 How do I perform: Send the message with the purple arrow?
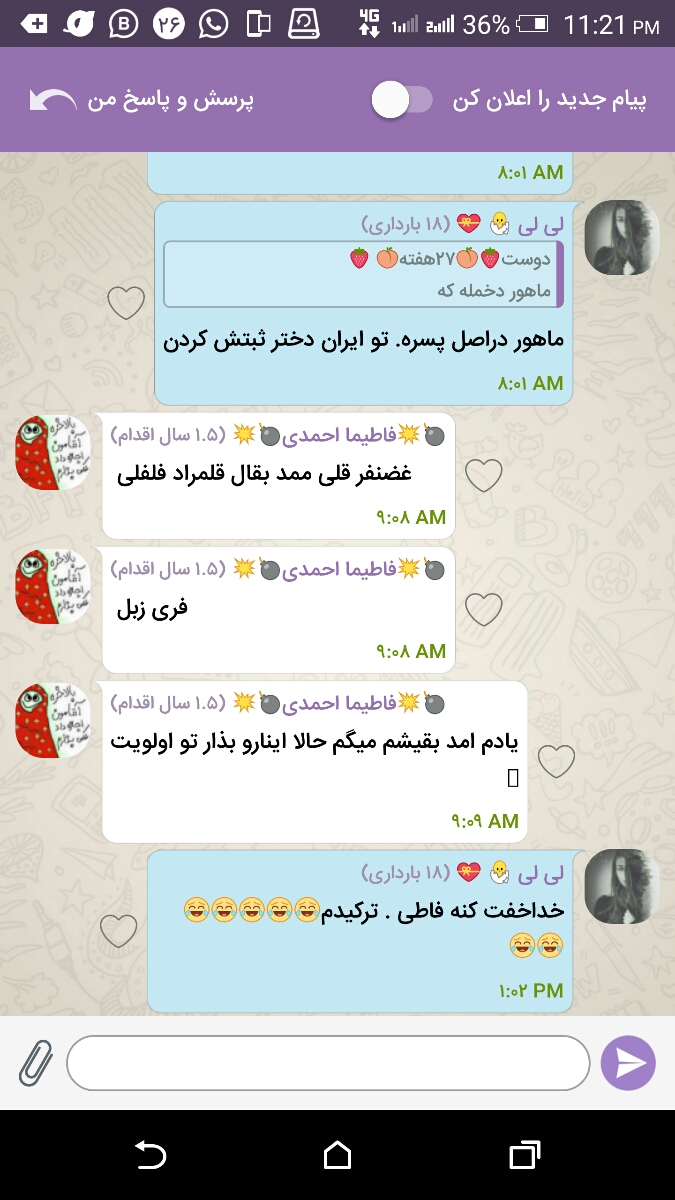[x=628, y=1062]
